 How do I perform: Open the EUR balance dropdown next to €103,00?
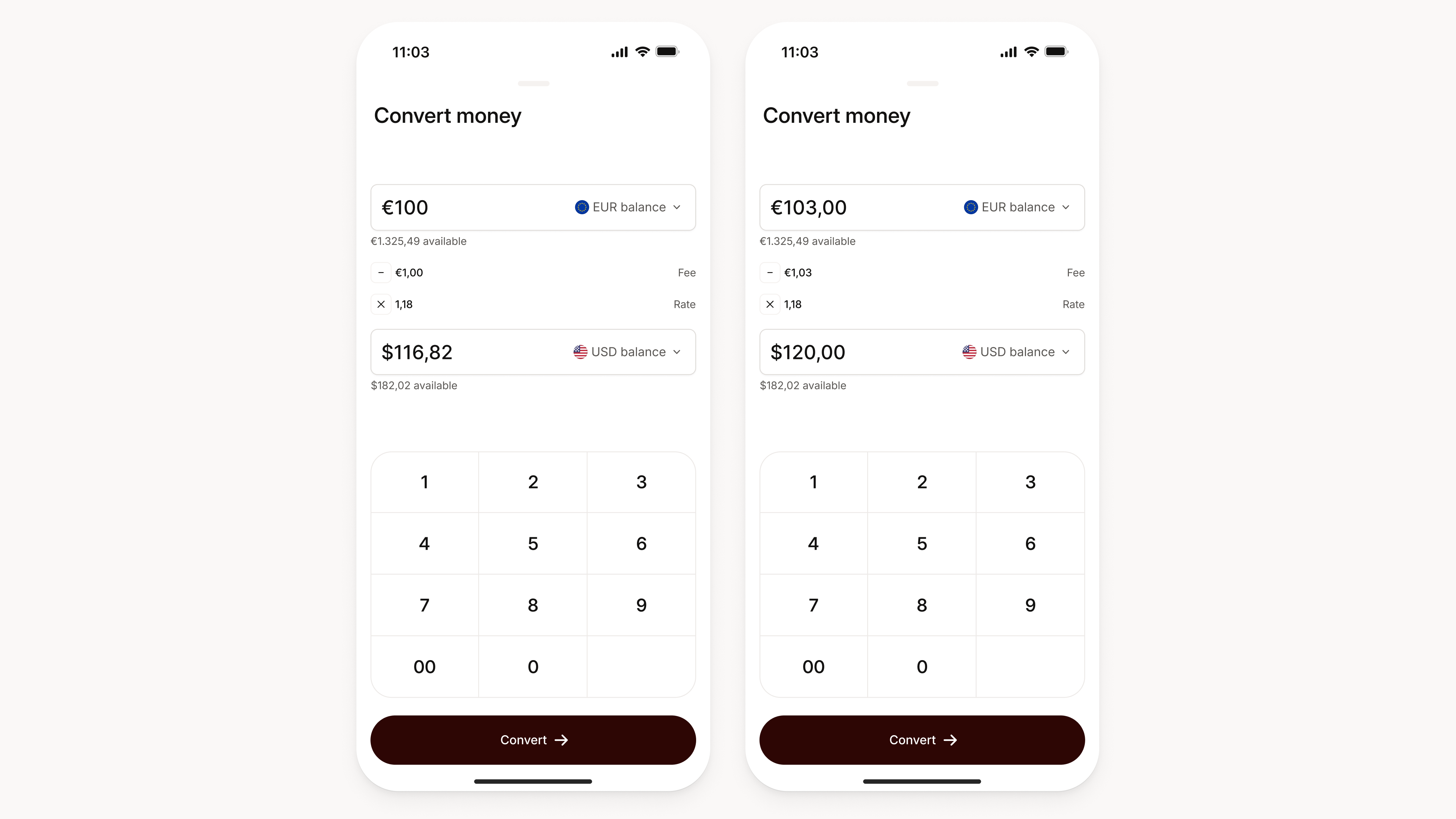pyautogui.click(x=1017, y=207)
